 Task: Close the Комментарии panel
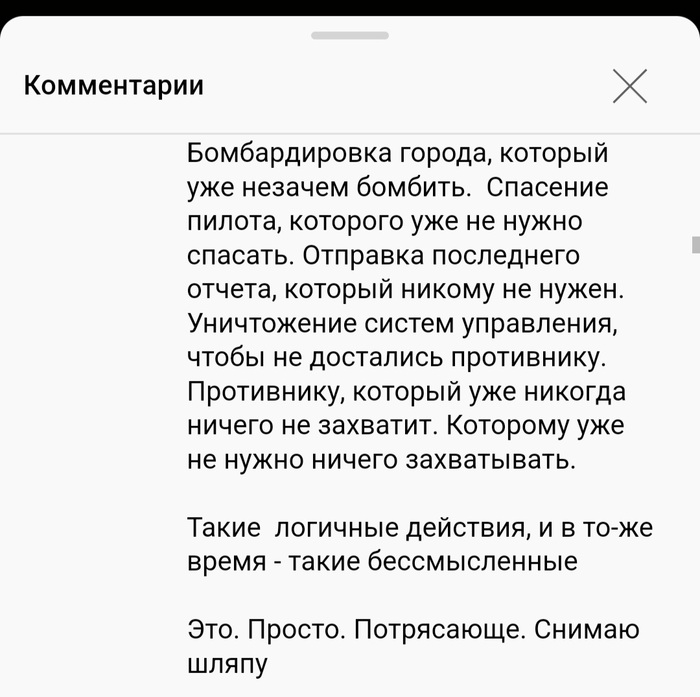(x=629, y=86)
